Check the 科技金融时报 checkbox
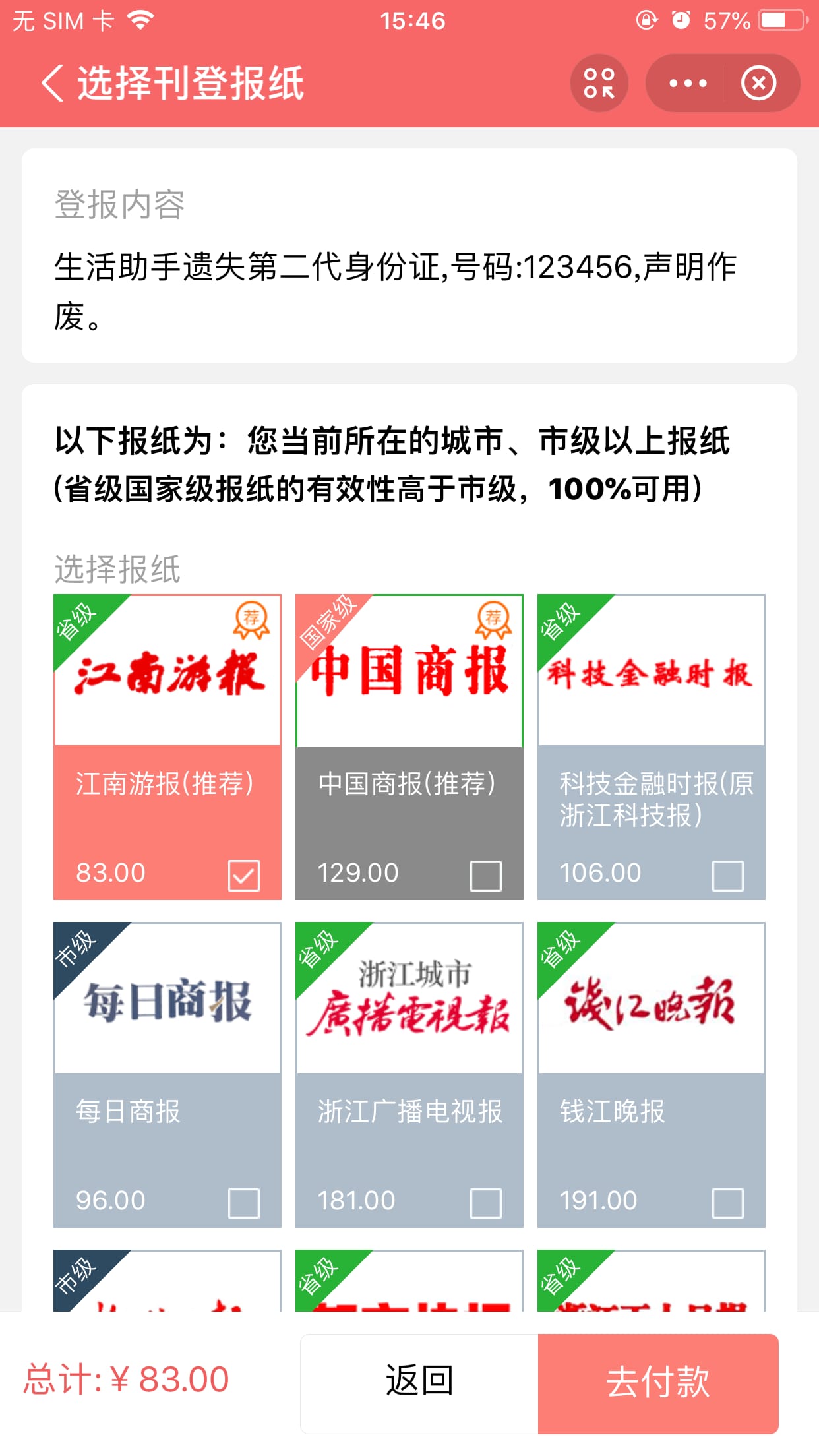The width and height of the screenshot is (819, 1456). point(728,876)
